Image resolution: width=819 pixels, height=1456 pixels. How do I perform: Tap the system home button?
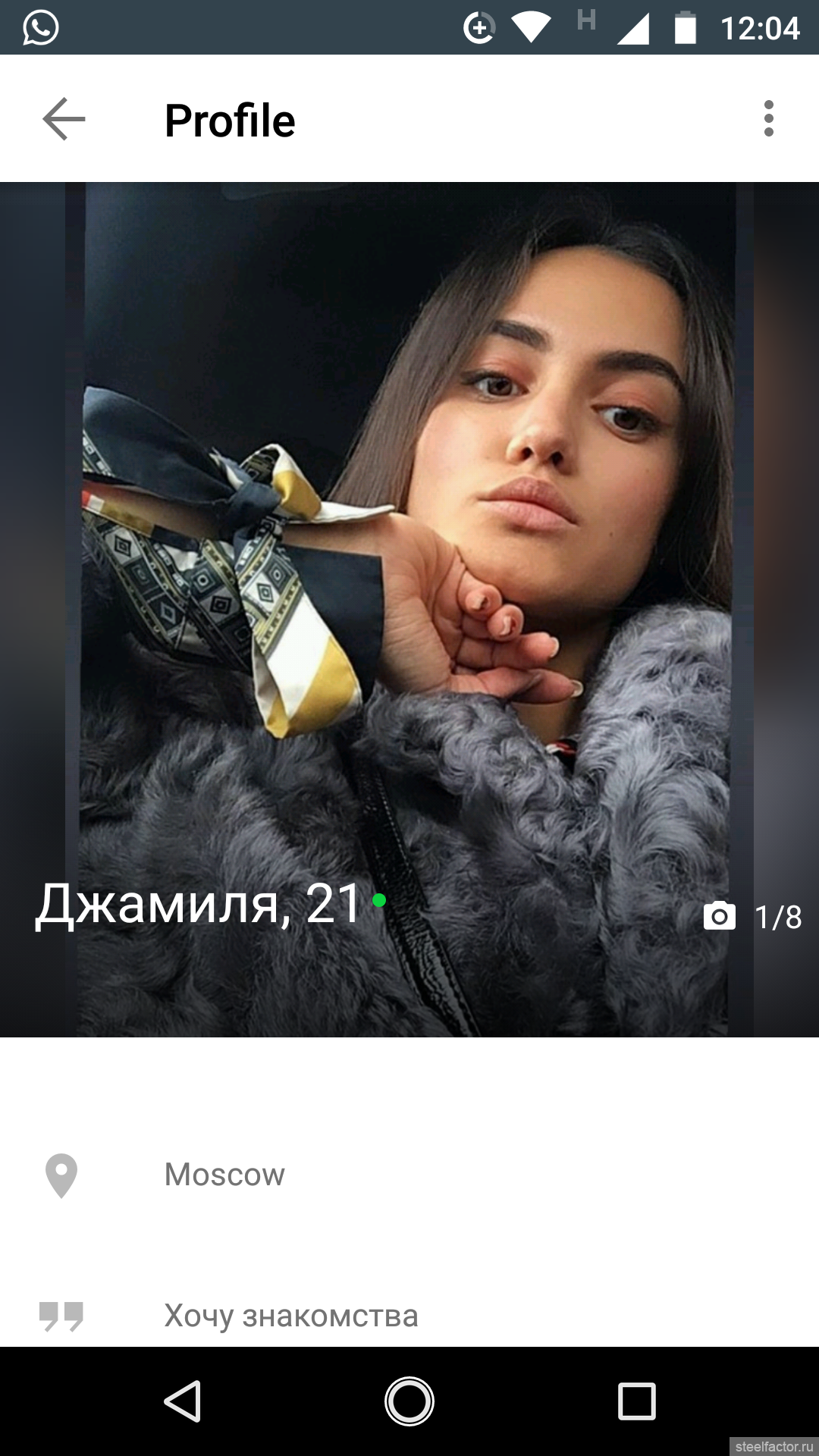point(409,1401)
